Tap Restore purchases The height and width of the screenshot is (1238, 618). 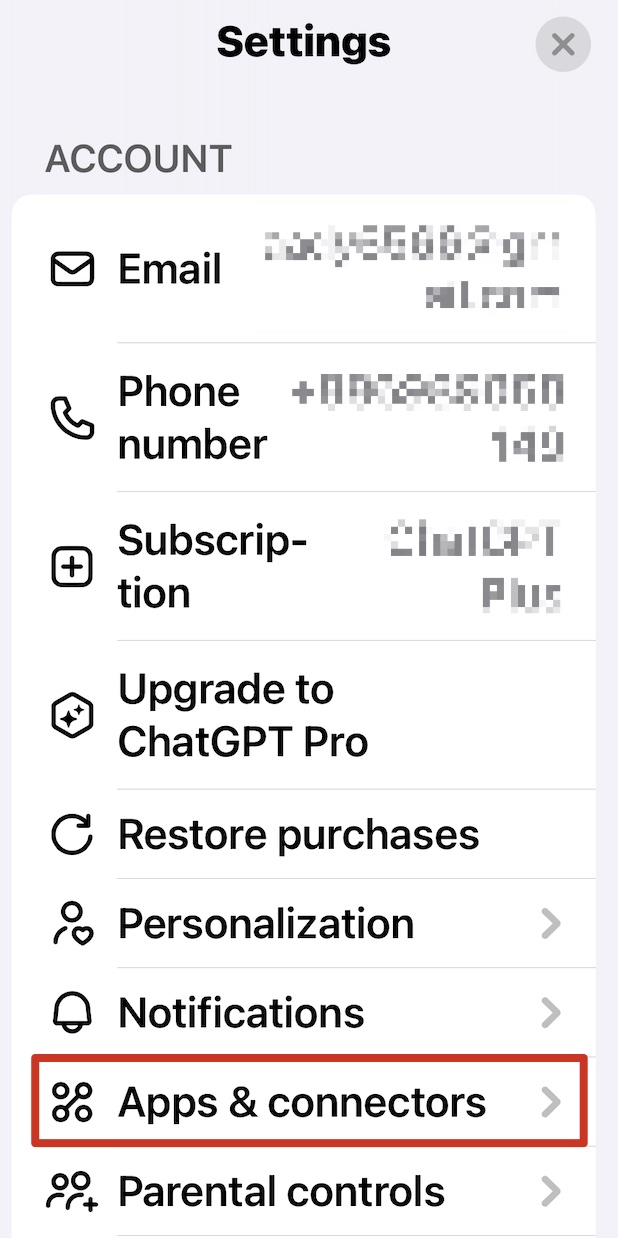298,835
